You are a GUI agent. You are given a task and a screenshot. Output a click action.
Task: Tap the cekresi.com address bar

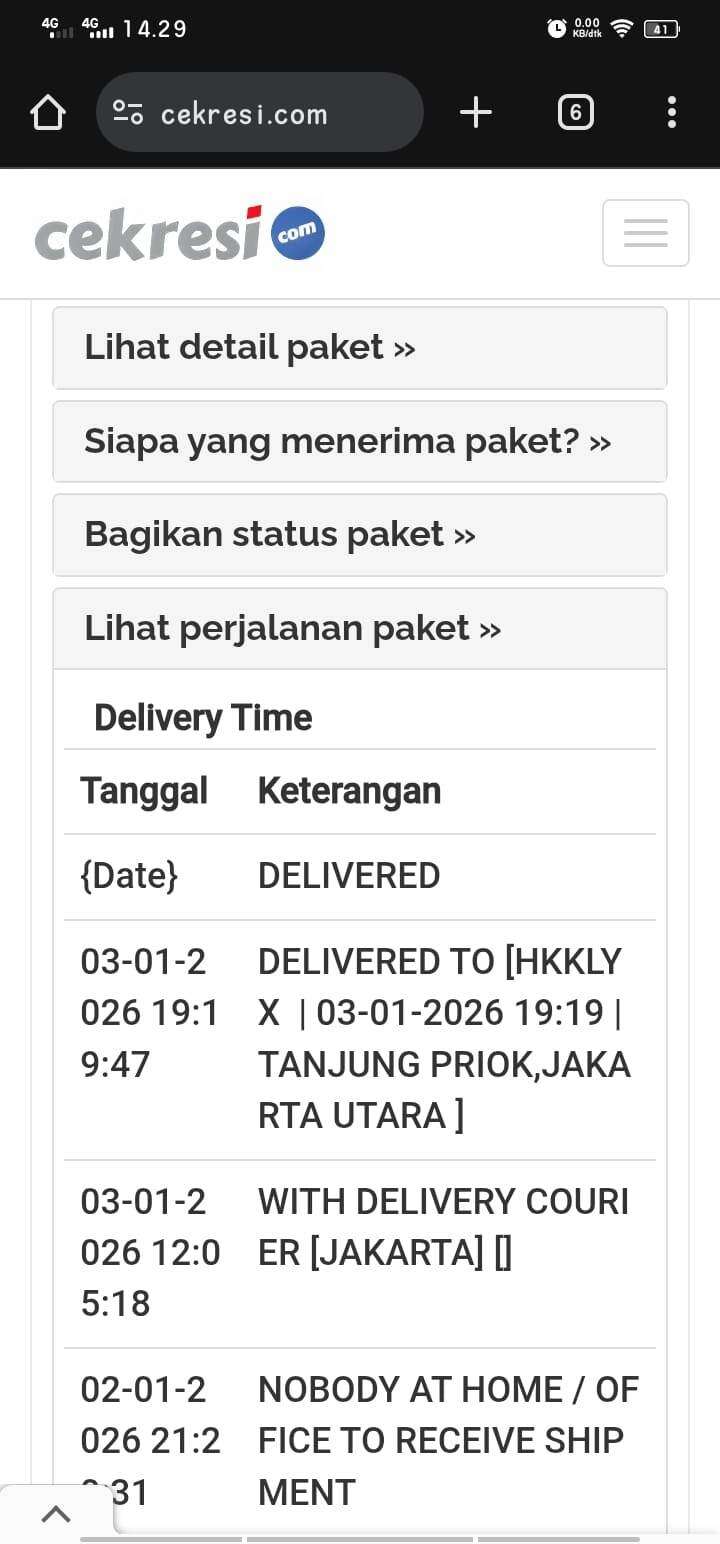[260, 113]
